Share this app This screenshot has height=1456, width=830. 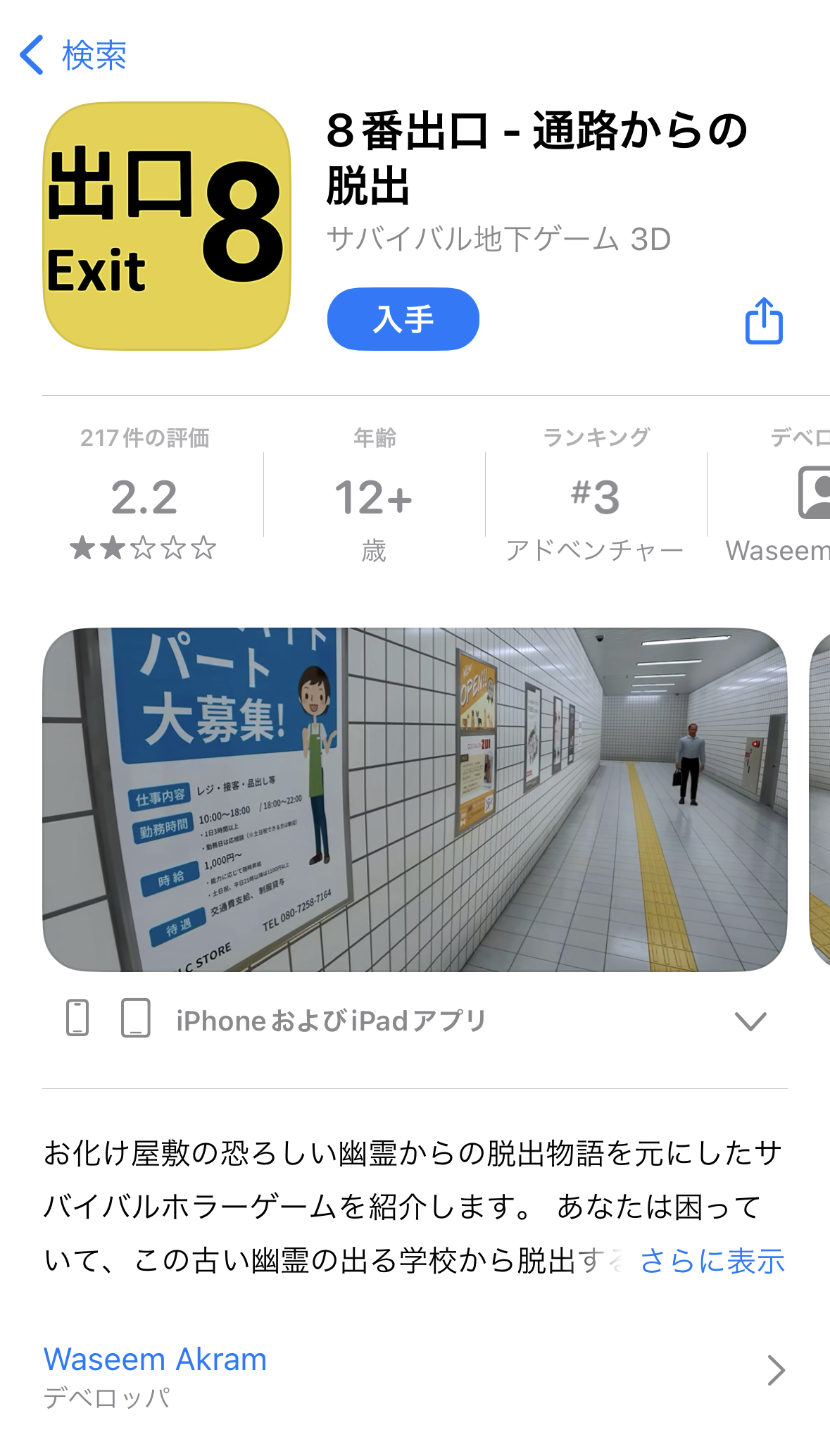click(x=764, y=321)
